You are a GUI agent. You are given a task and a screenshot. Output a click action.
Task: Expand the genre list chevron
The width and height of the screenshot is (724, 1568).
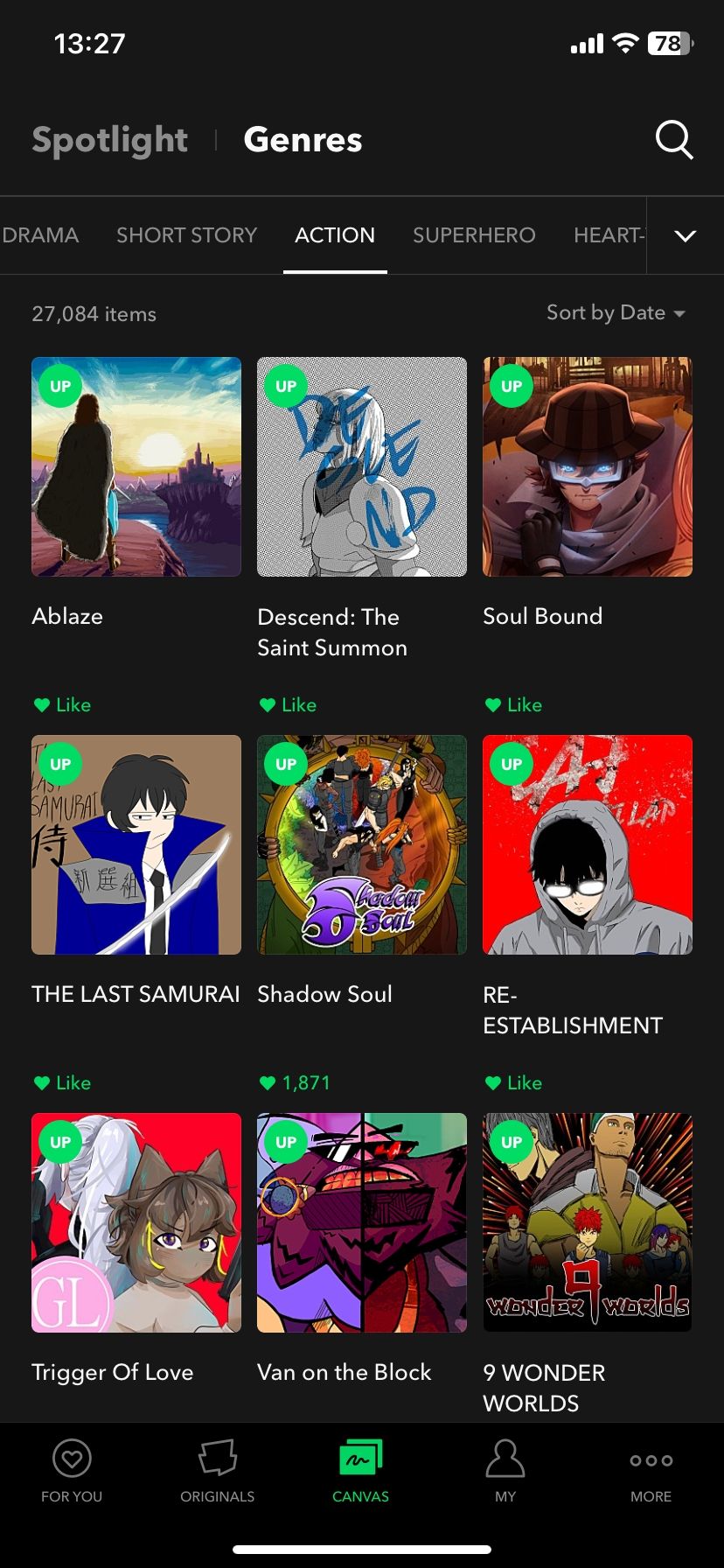686,235
